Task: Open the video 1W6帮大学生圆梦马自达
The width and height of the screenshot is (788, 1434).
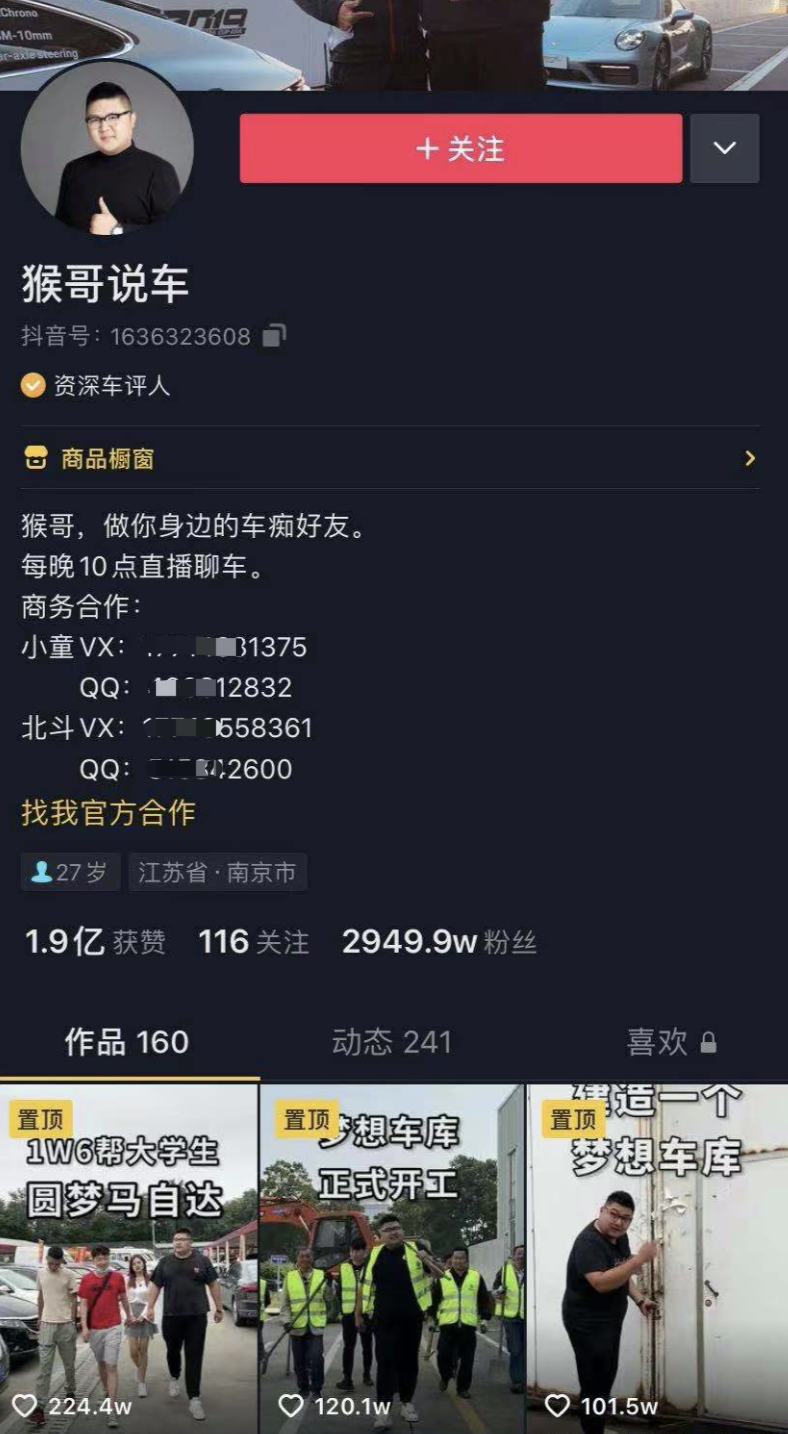Action: point(128,1258)
